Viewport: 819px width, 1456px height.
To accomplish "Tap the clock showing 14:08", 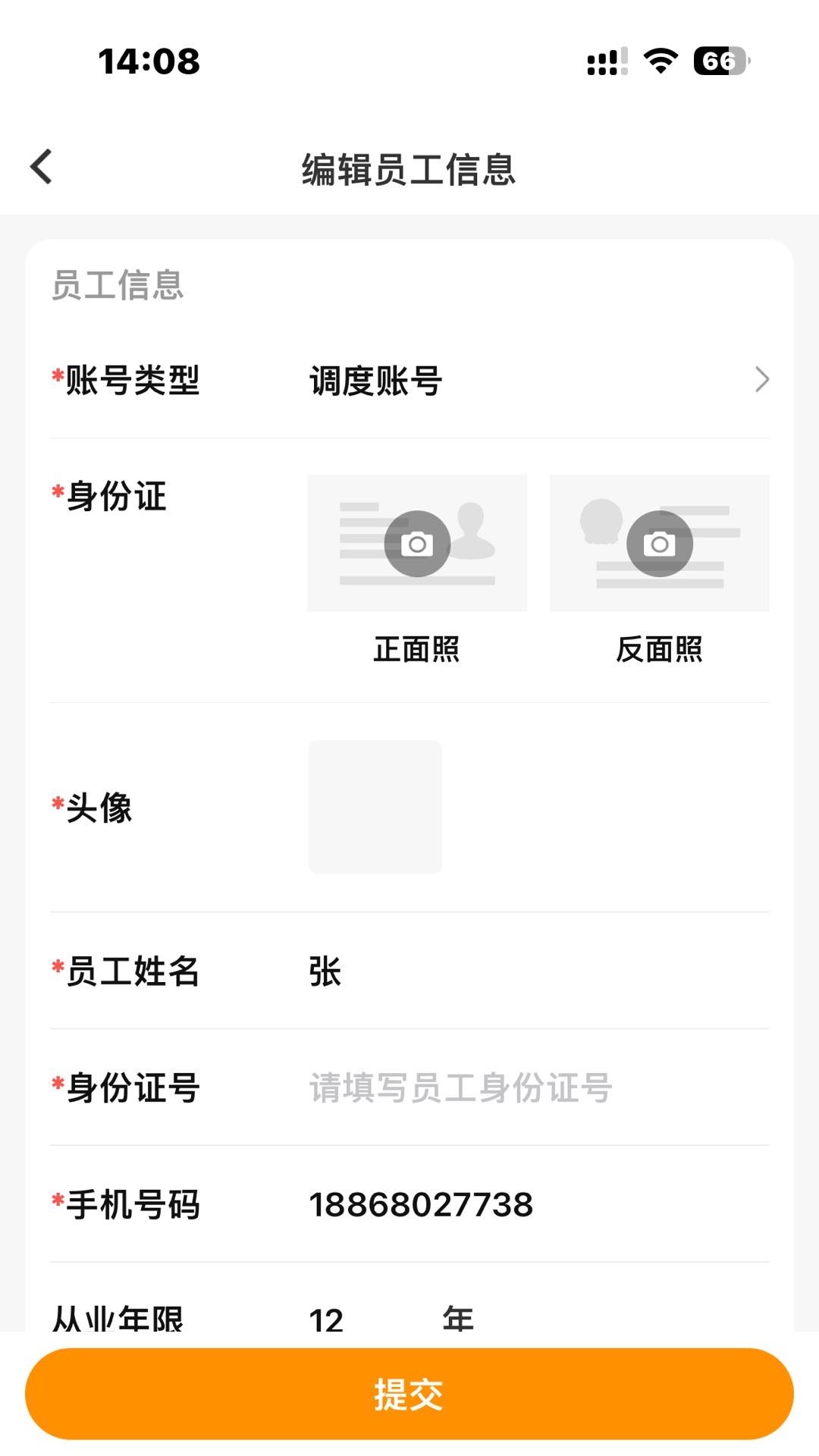I will (x=149, y=62).
